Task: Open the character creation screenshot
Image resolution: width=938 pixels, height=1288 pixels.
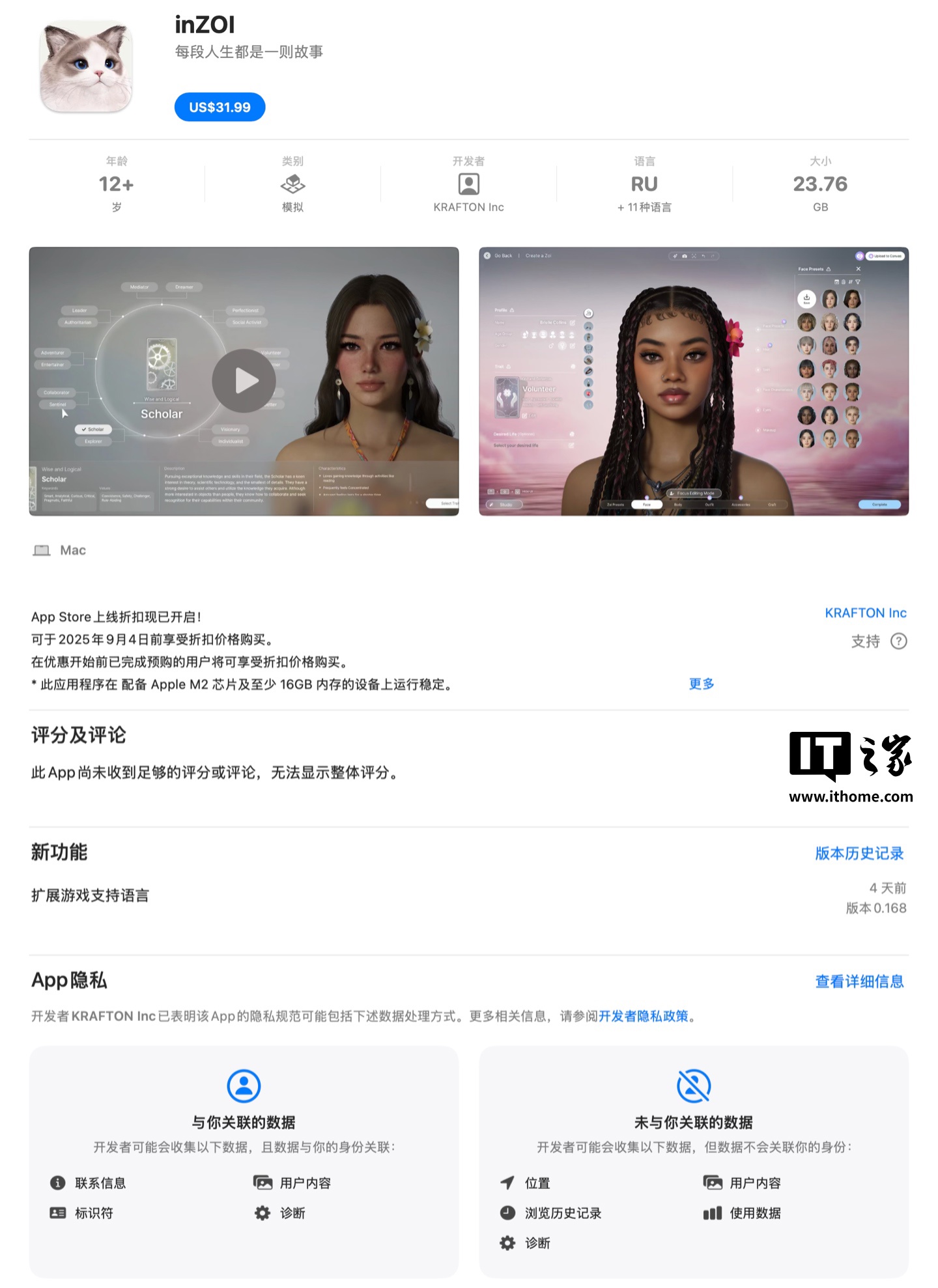Action: [693, 381]
